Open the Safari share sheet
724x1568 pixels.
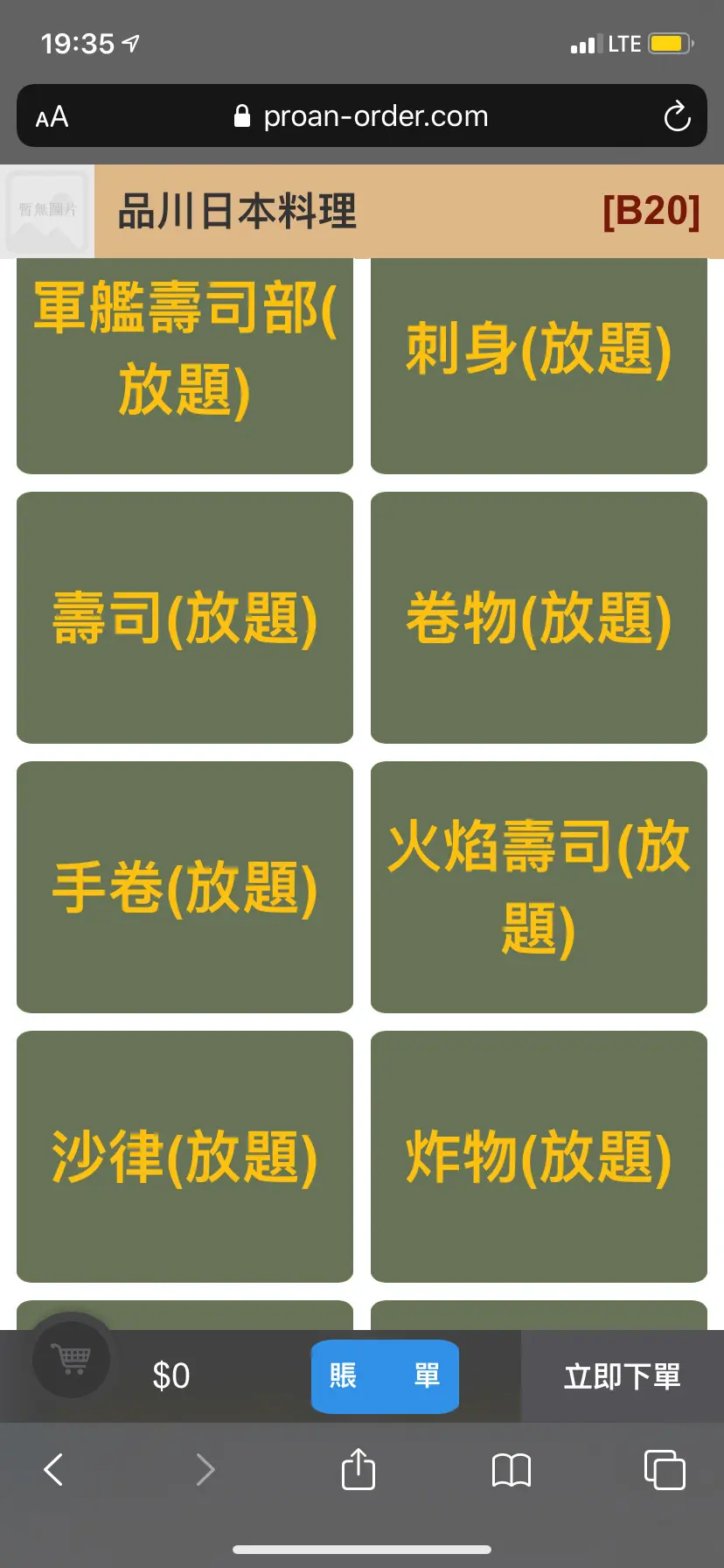click(359, 1469)
